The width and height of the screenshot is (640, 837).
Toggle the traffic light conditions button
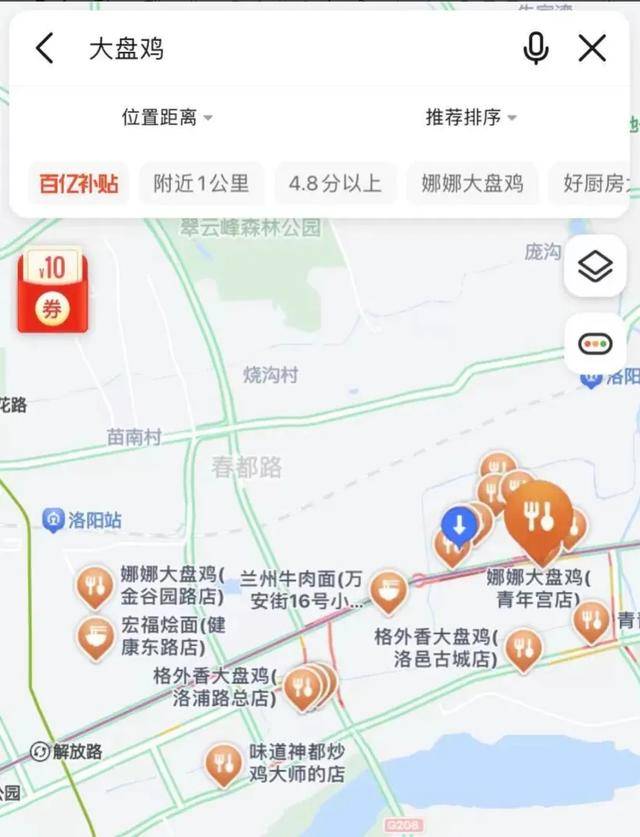595,344
